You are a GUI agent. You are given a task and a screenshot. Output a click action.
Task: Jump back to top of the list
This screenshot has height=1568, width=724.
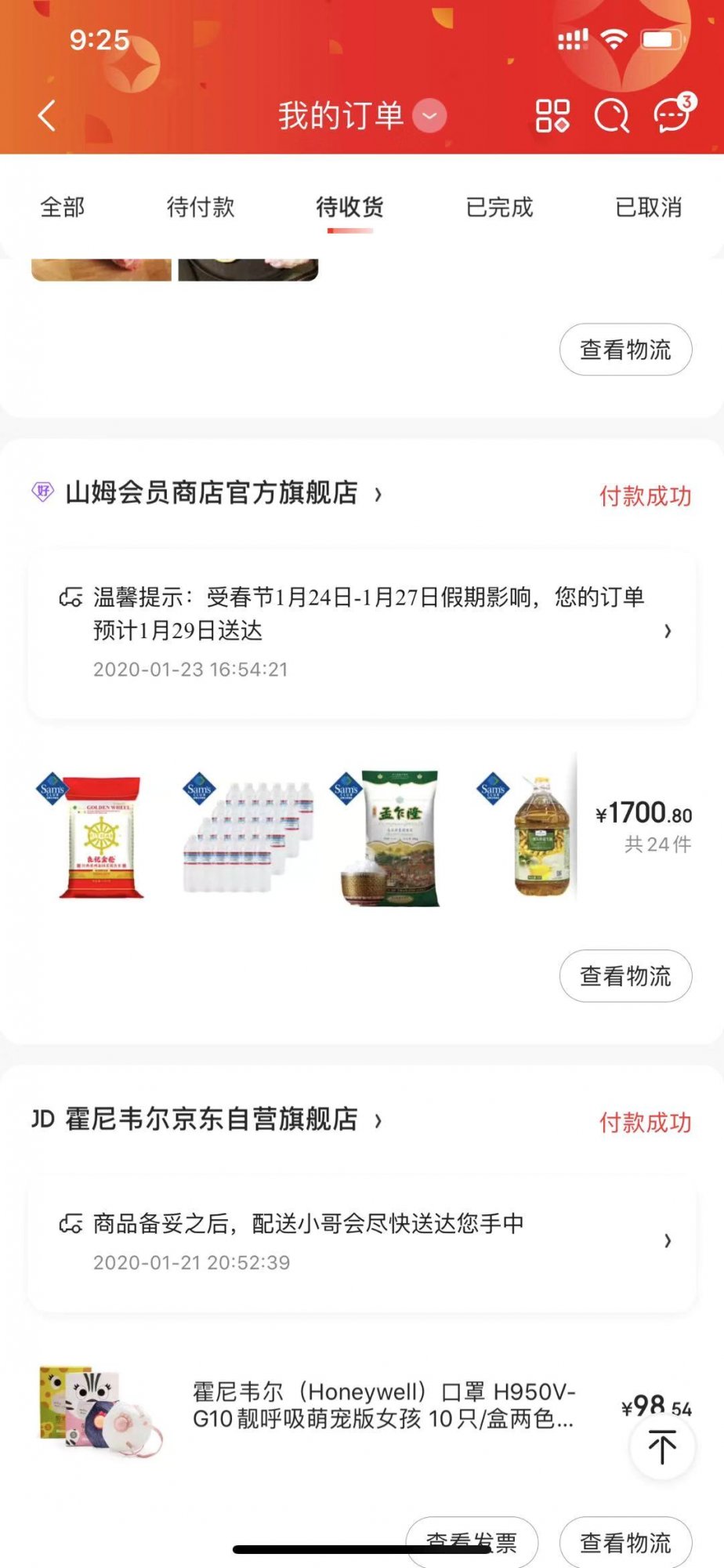[x=662, y=1447]
